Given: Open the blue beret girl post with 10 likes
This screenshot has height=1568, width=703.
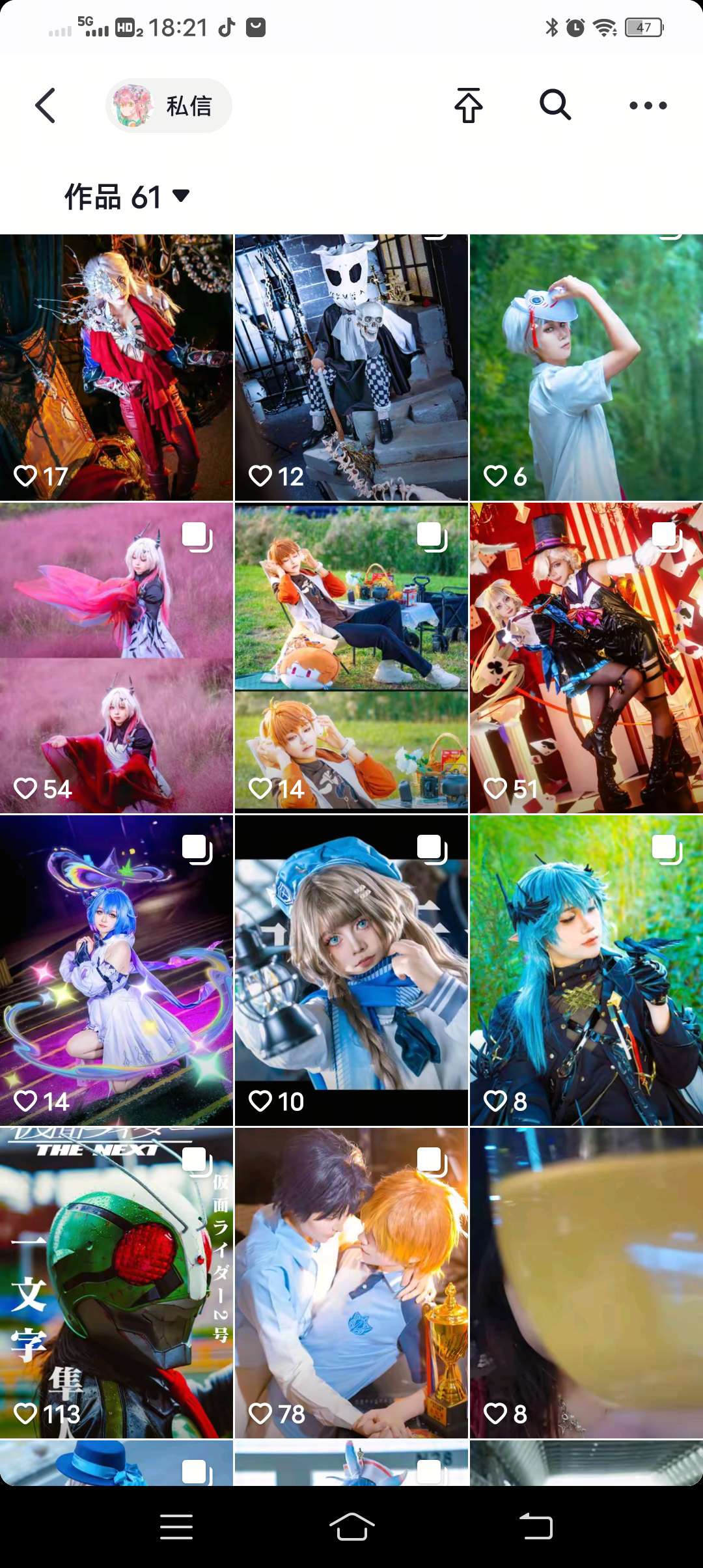Looking at the screenshot, I should coord(351,970).
